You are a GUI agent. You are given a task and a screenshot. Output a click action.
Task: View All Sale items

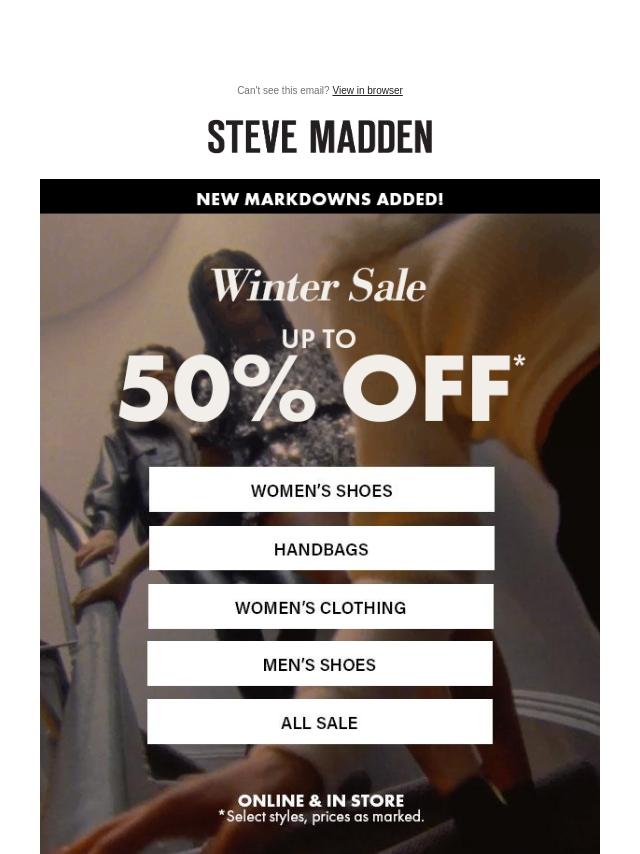tap(319, 722)
